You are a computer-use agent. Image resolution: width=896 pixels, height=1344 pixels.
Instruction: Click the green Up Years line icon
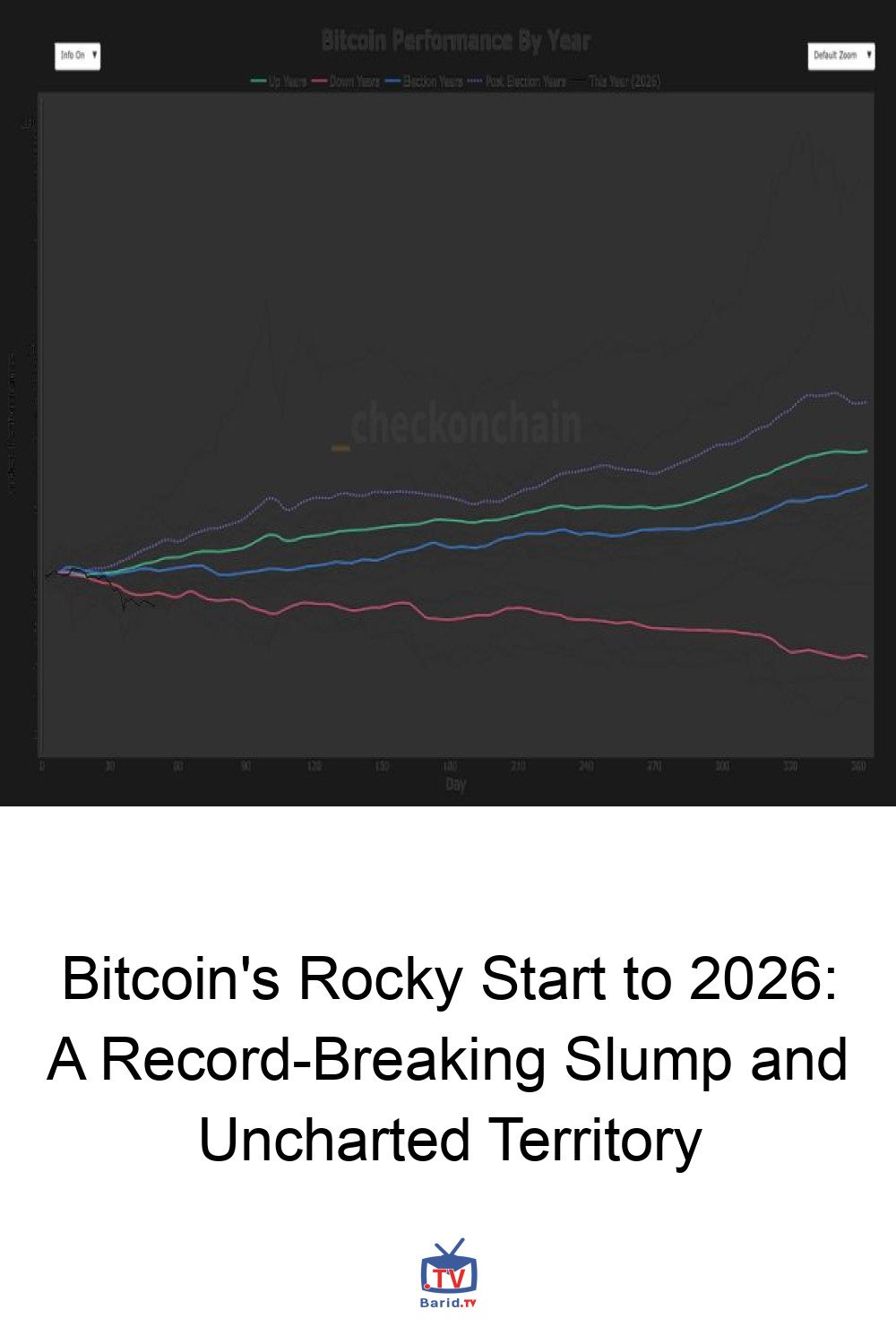(x=257, y=79)
